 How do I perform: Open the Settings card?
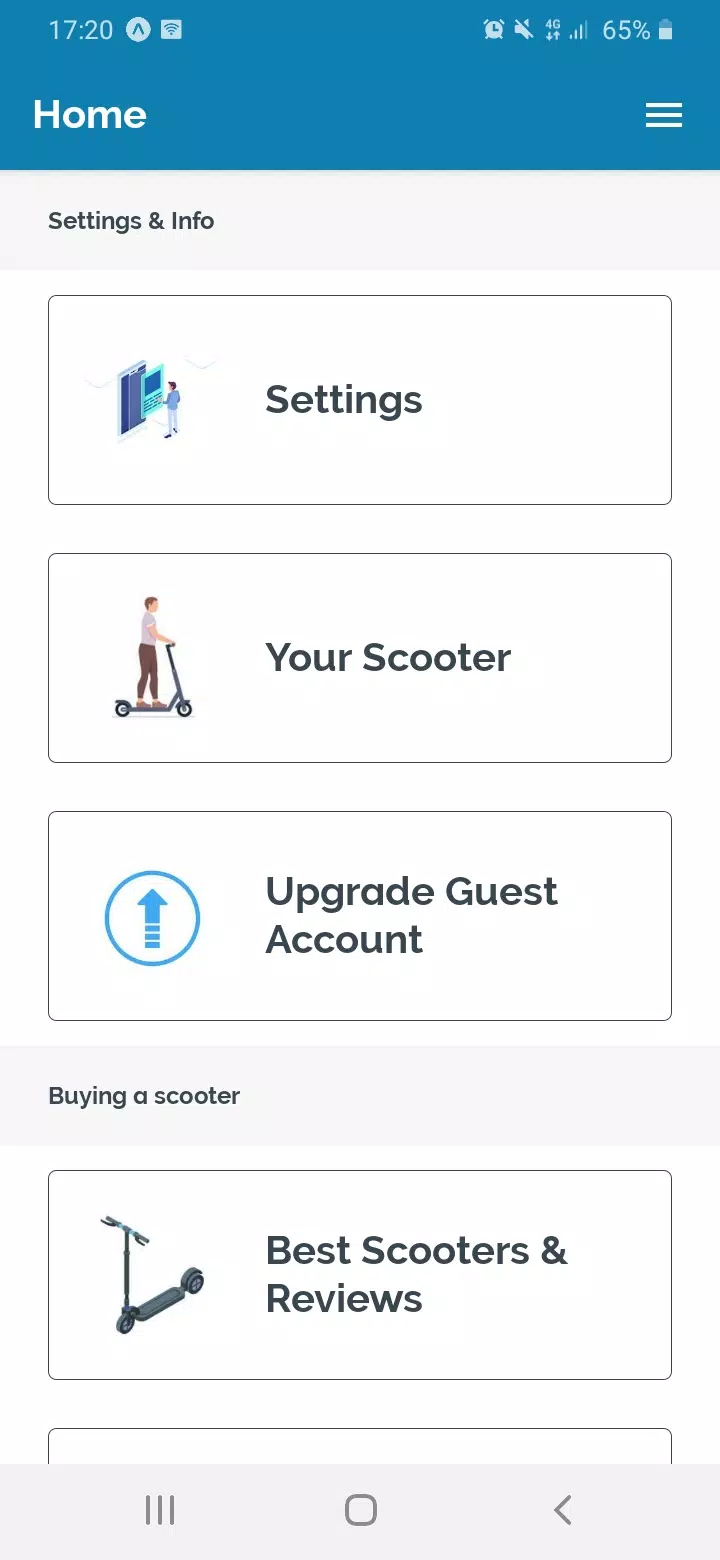(360, 399)
